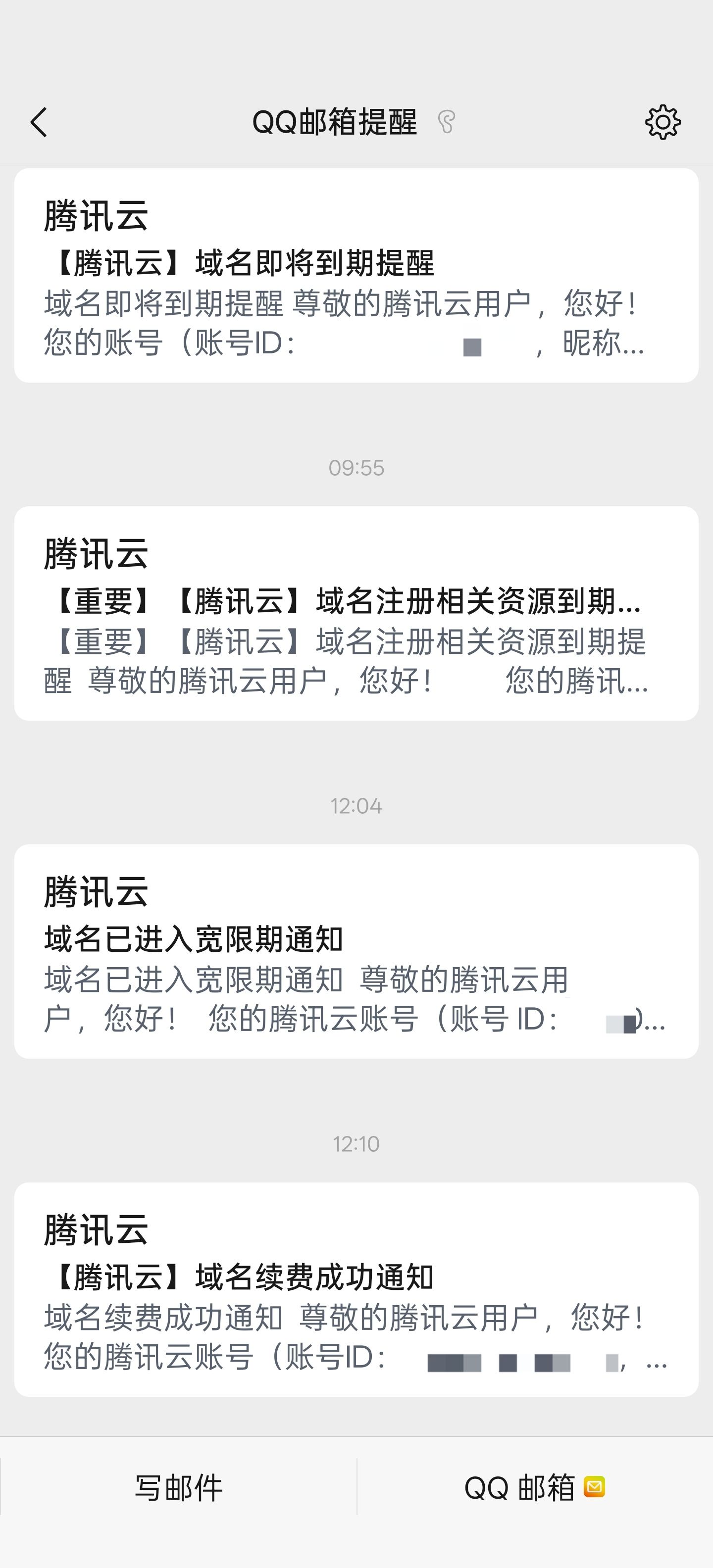This screenshot has height=1568, width=713.
Task: Open the 域名注册相关资源到期 email
Action: 356,614
